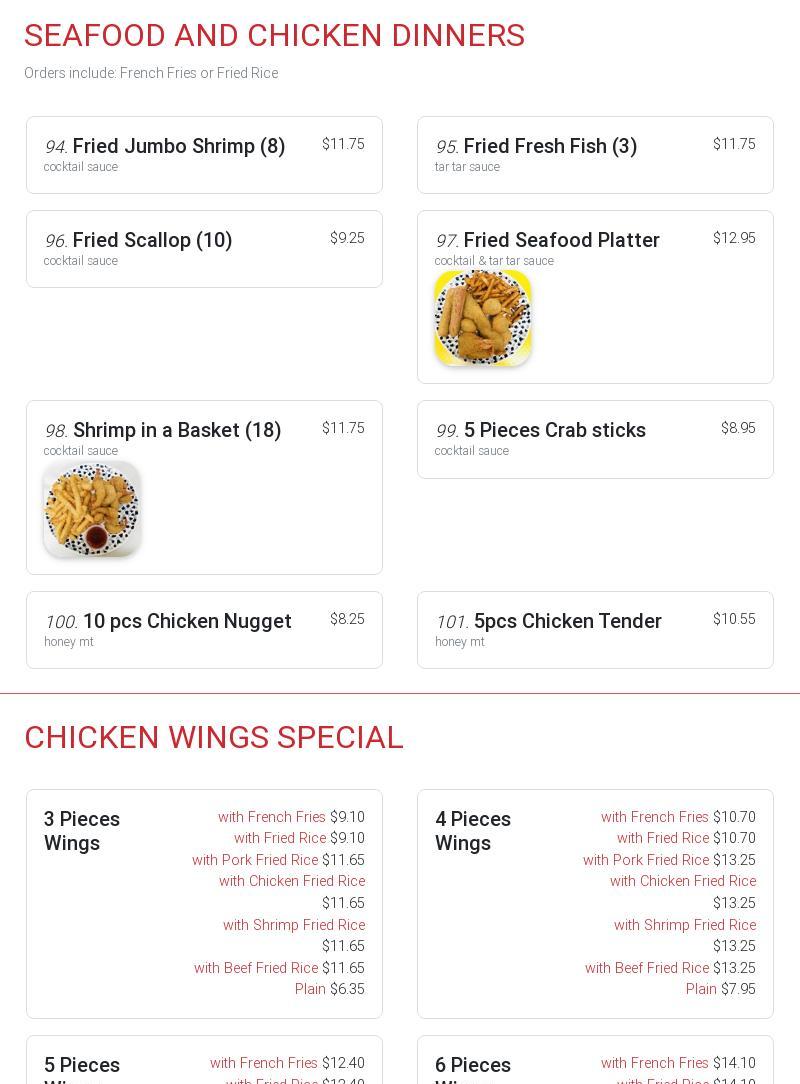800x1084 pixels.
Task: Choose Fried Scallop (10) from the menu
Action: (152, 241)
